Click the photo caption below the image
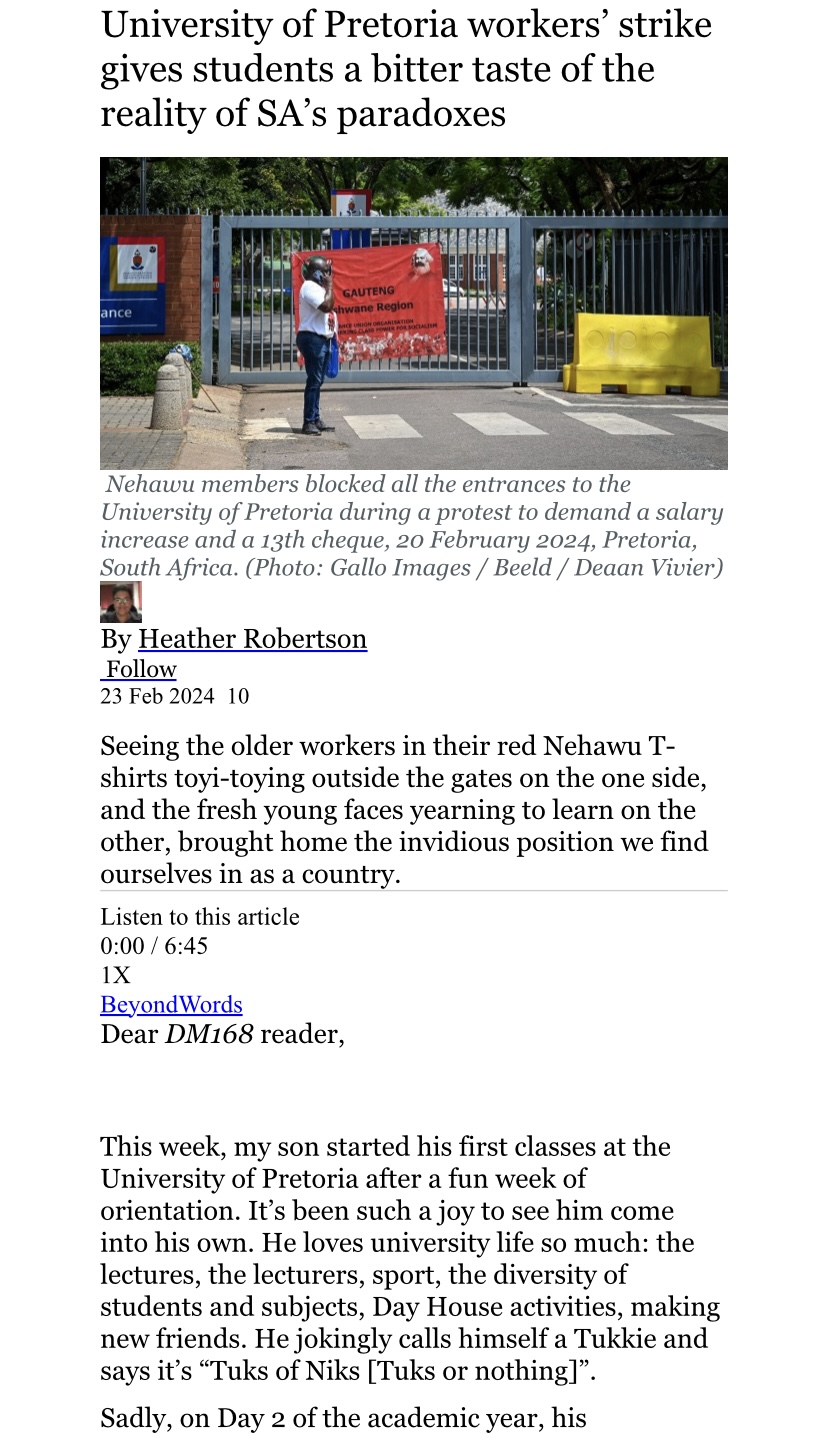The image size is (828, 1438). point(411,525)
